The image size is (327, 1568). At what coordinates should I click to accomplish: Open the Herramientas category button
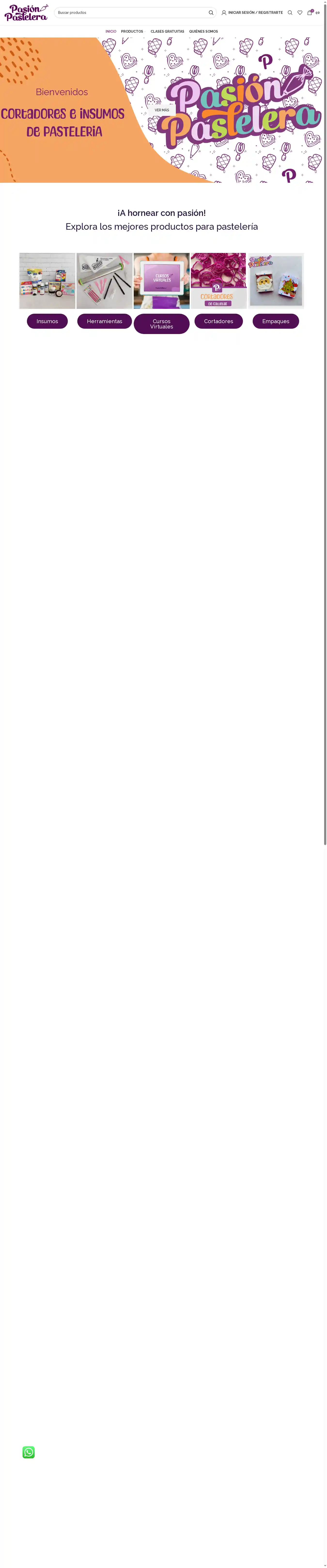click(104, 321)
